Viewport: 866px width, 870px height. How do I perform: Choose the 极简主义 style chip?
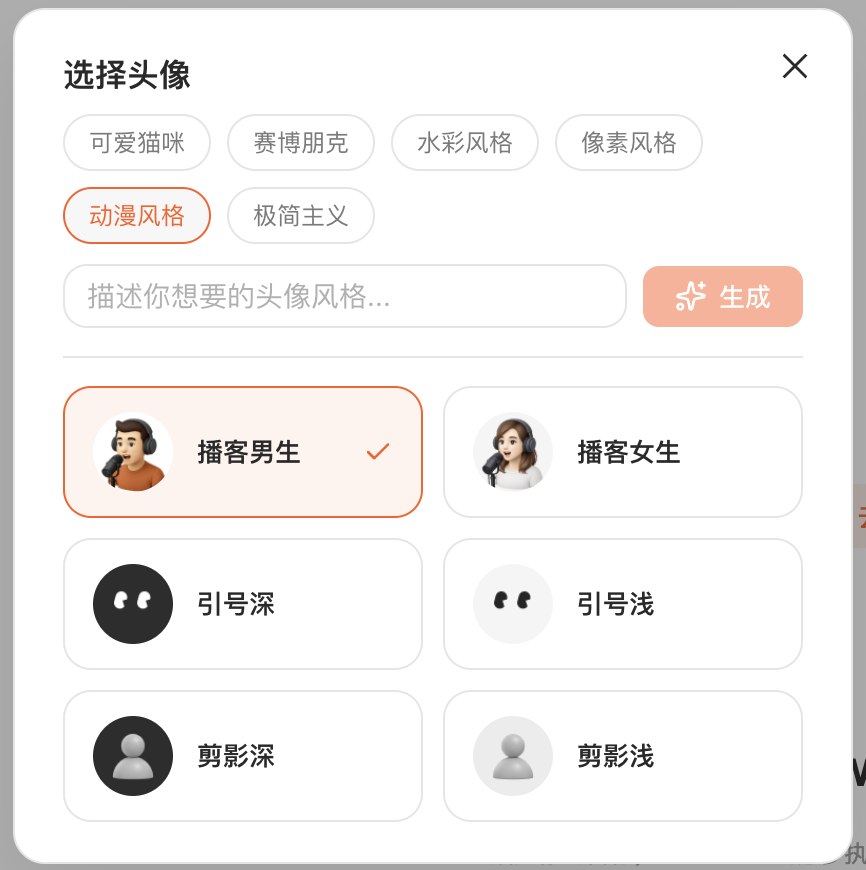[x=301, y=215]
